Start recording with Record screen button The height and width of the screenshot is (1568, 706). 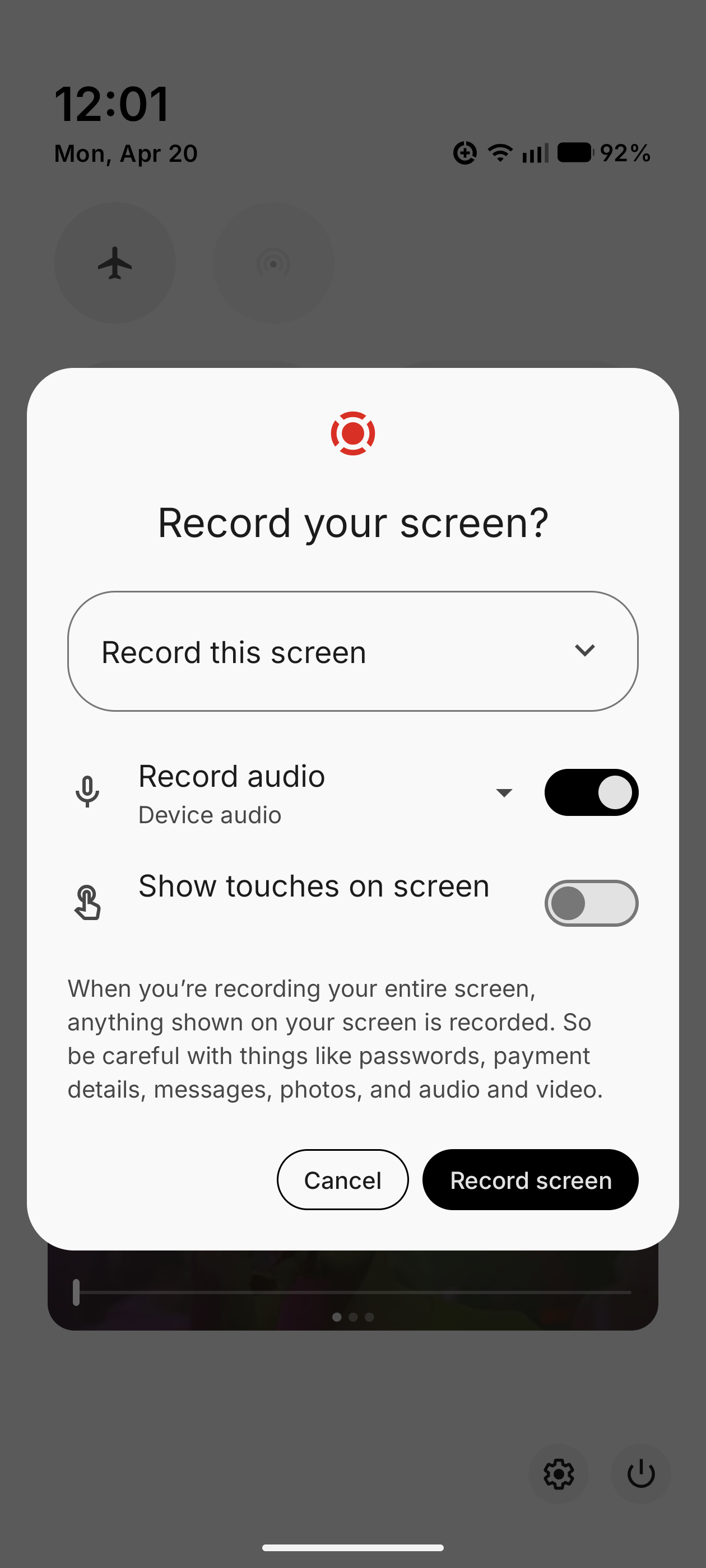pyautogui.click(x=531, y=1180)
